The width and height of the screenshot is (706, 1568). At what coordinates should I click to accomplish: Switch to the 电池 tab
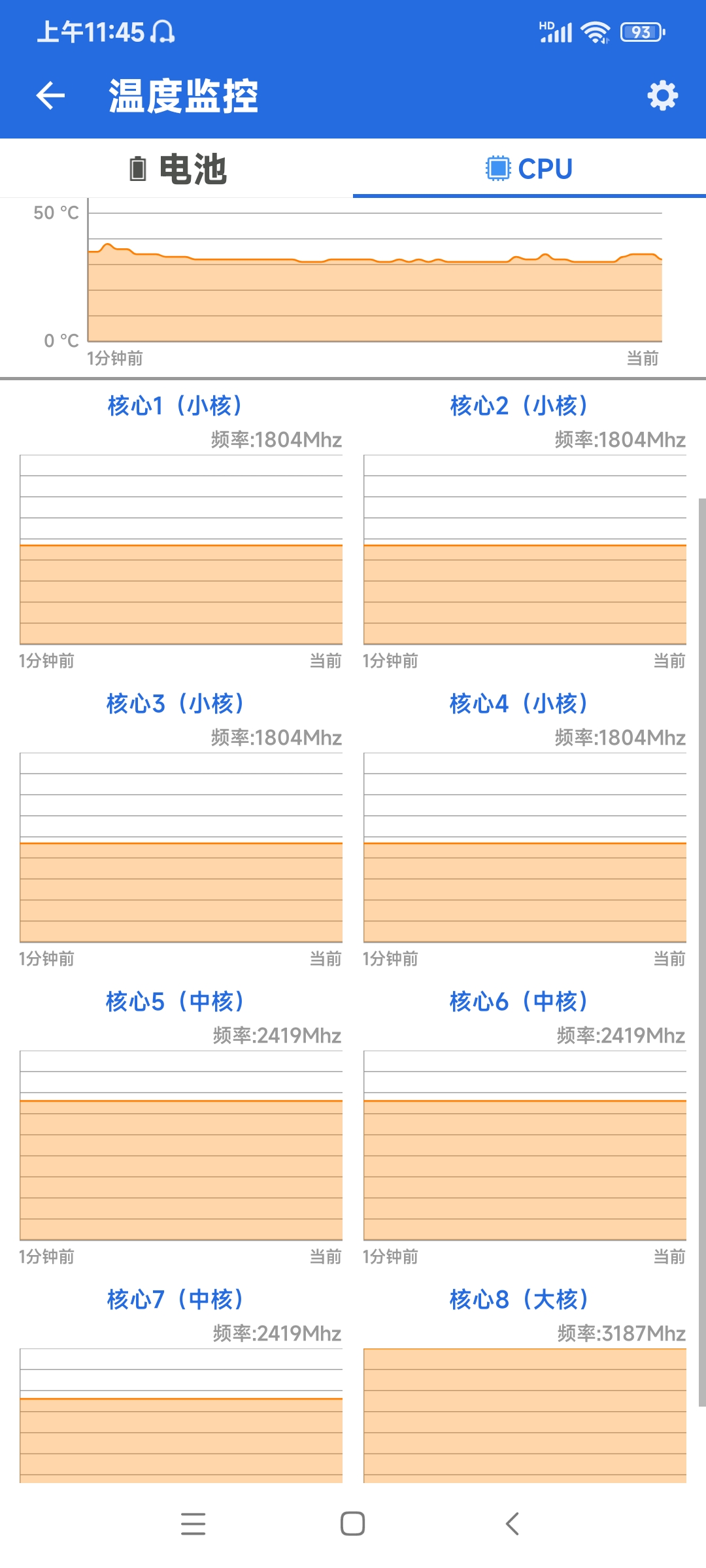click(176, 169)
